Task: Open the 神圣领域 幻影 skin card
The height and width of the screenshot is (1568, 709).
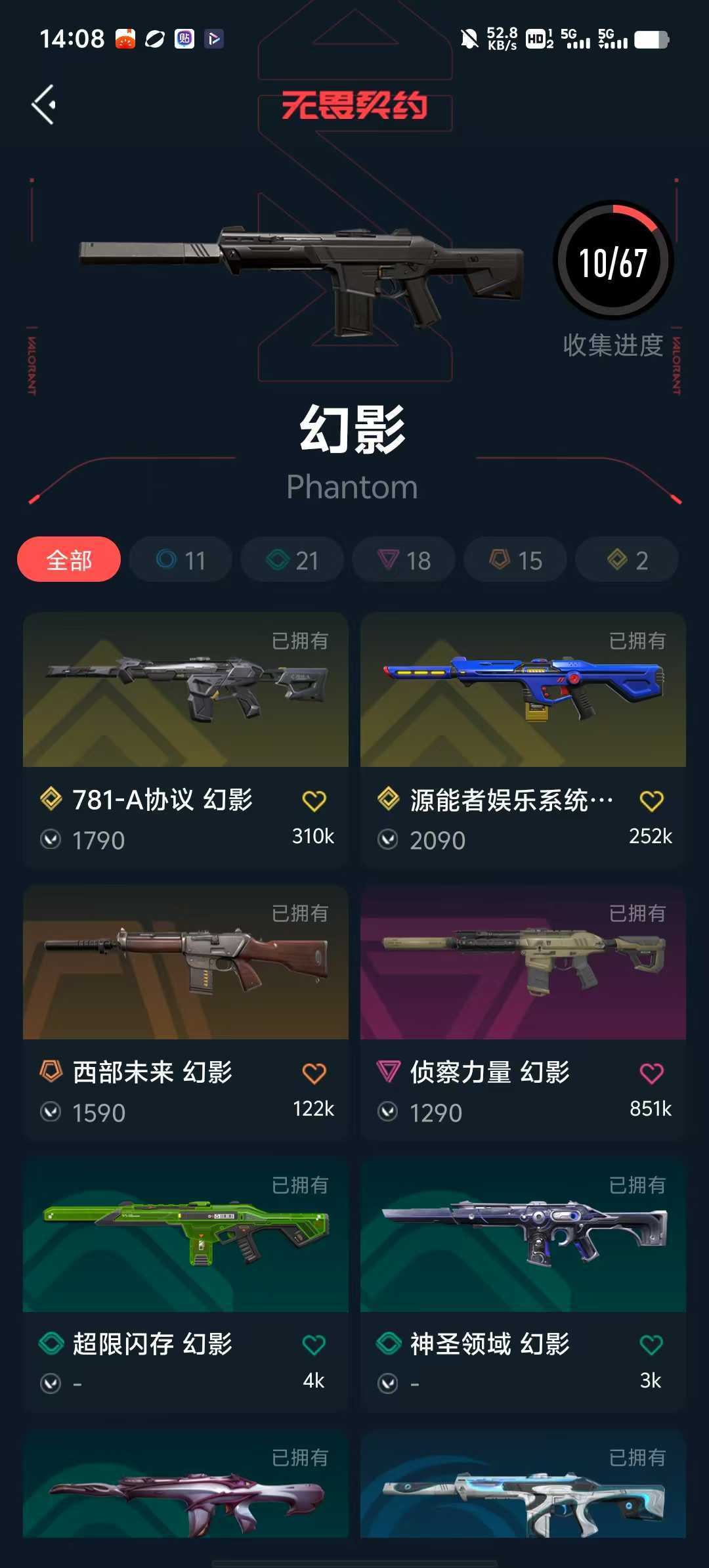Action: [523, 1285]
